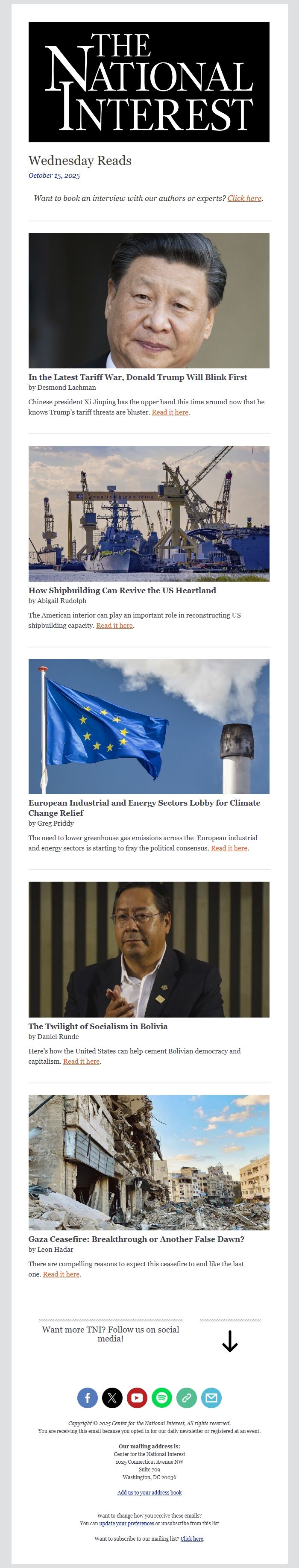This screenshot has height=1568, width=299.
Task: Open Read it here for European Industrial article
Action: click(x=229, y=848)
